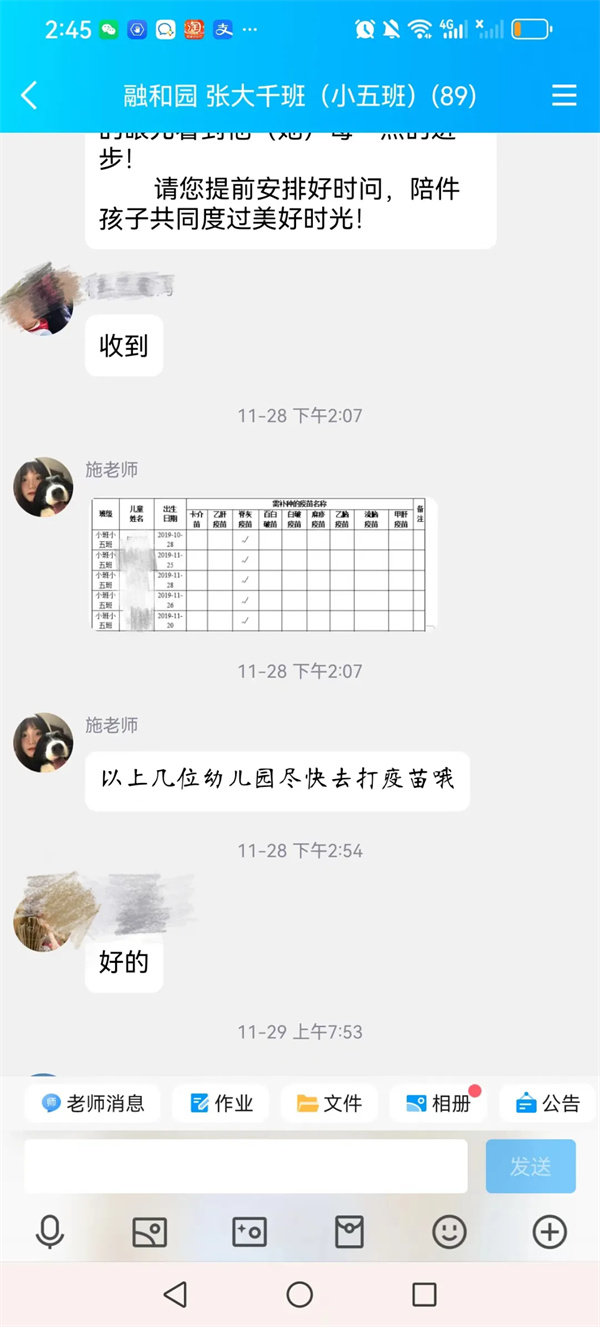Image resolution: width=600 pixels, height=1327 pixels.
Task: View 施老师's profile avatar above the table
Action: [43, 487]
